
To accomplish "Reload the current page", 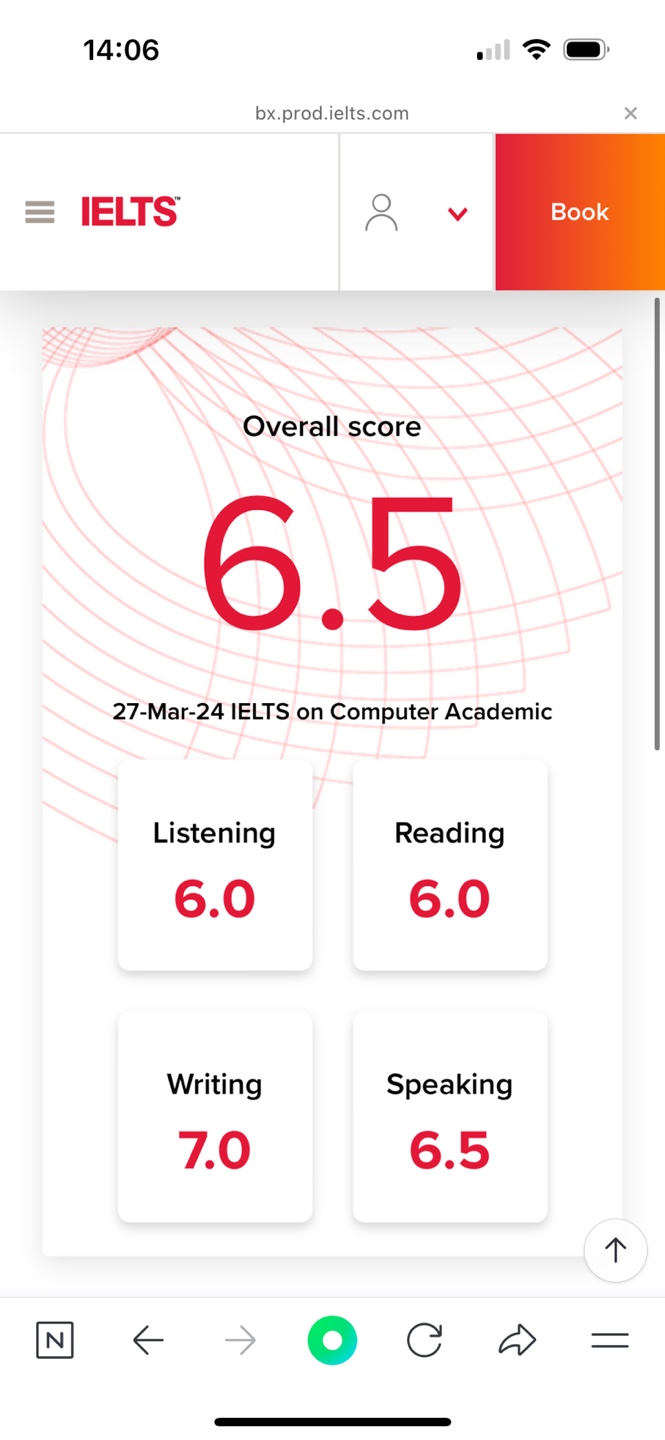I will click(x=424, y=1340).
